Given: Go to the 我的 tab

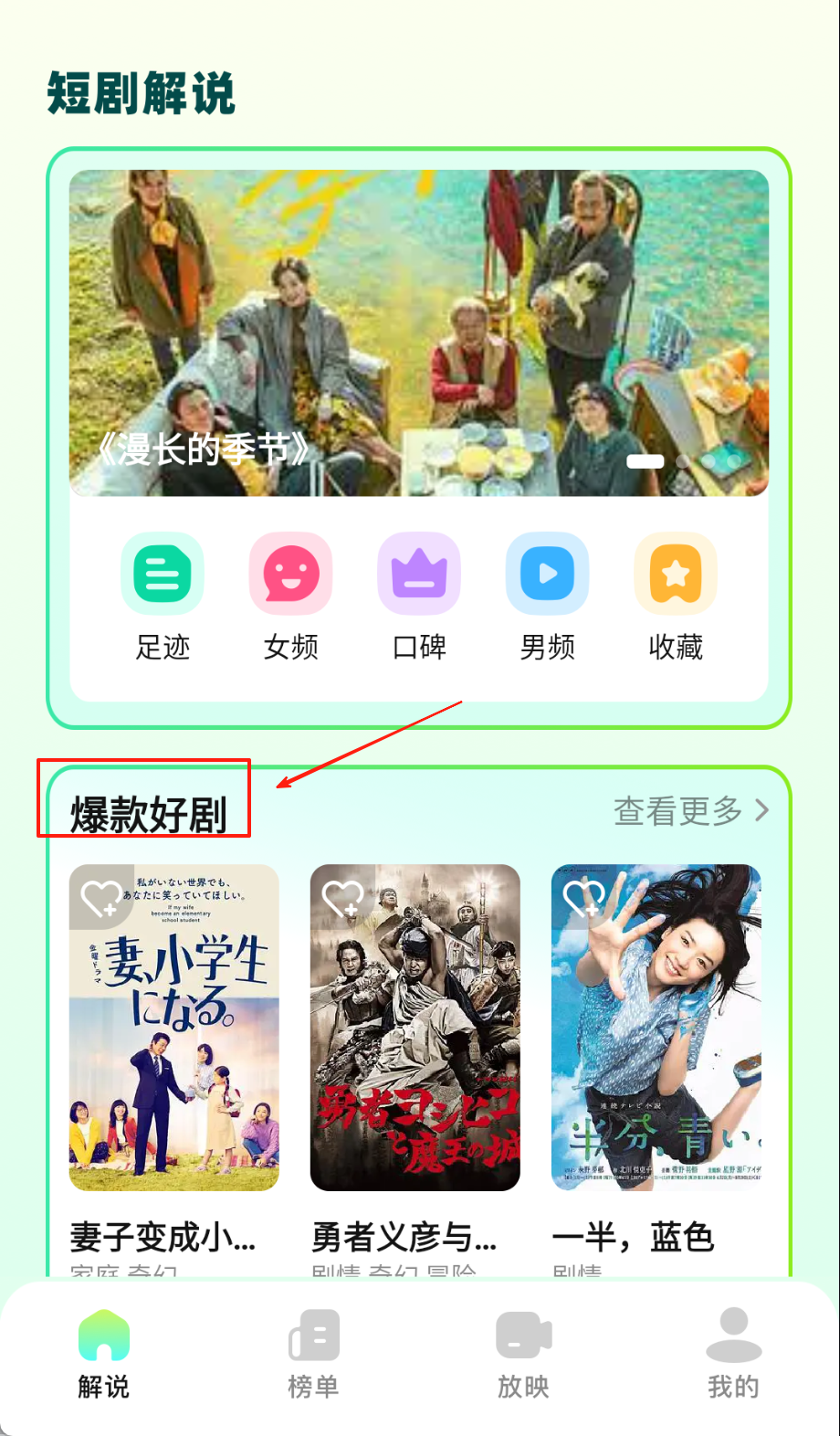Looking at the screenshot, I should click(x=733, y=1353).
